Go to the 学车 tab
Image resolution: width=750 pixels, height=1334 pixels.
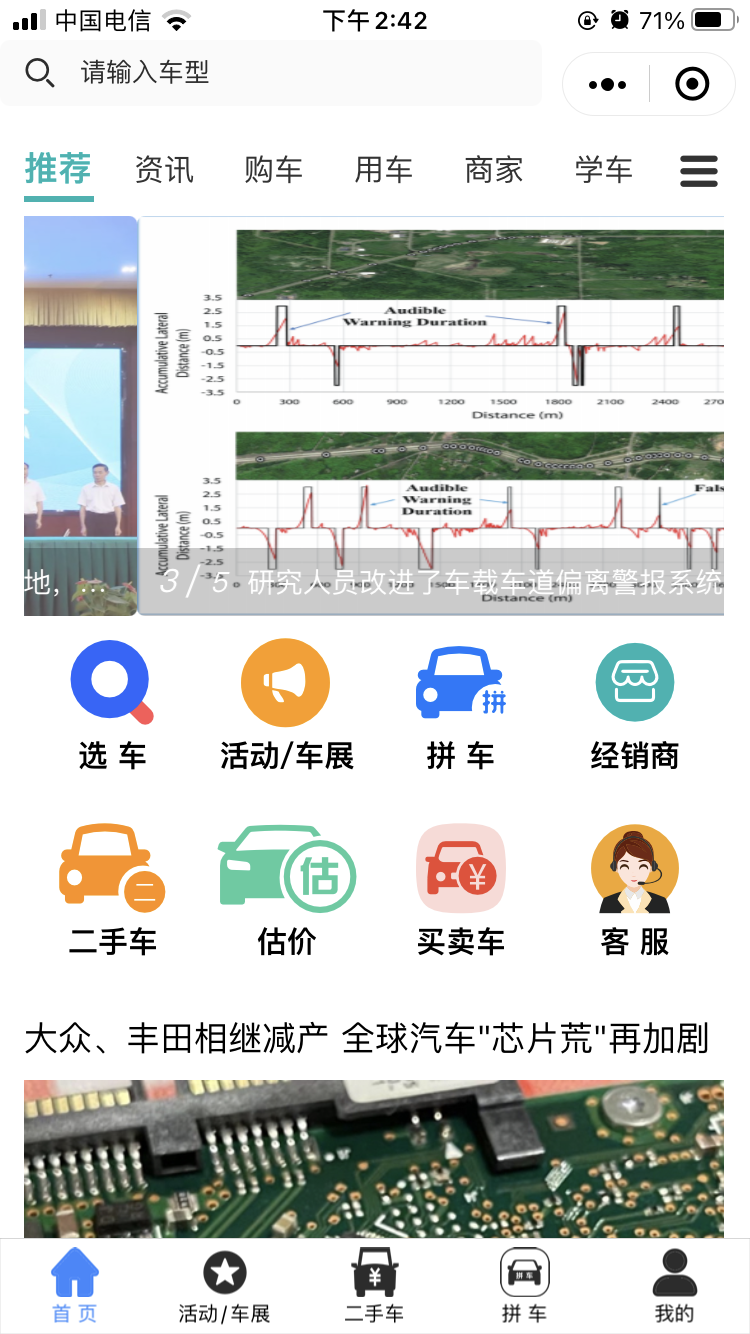point(604,170)
